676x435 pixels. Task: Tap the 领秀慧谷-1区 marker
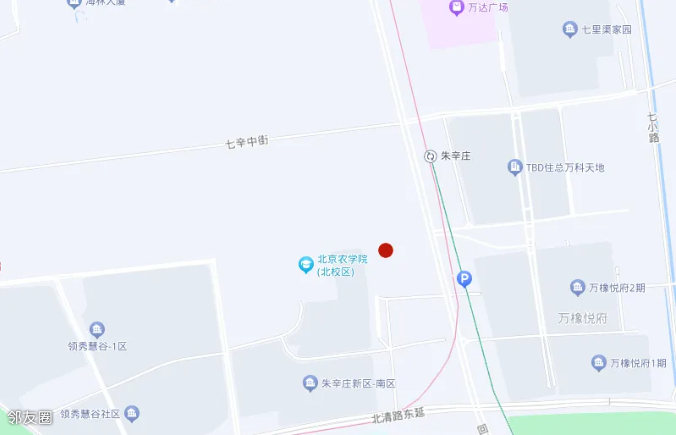click(x=97, y=329)
